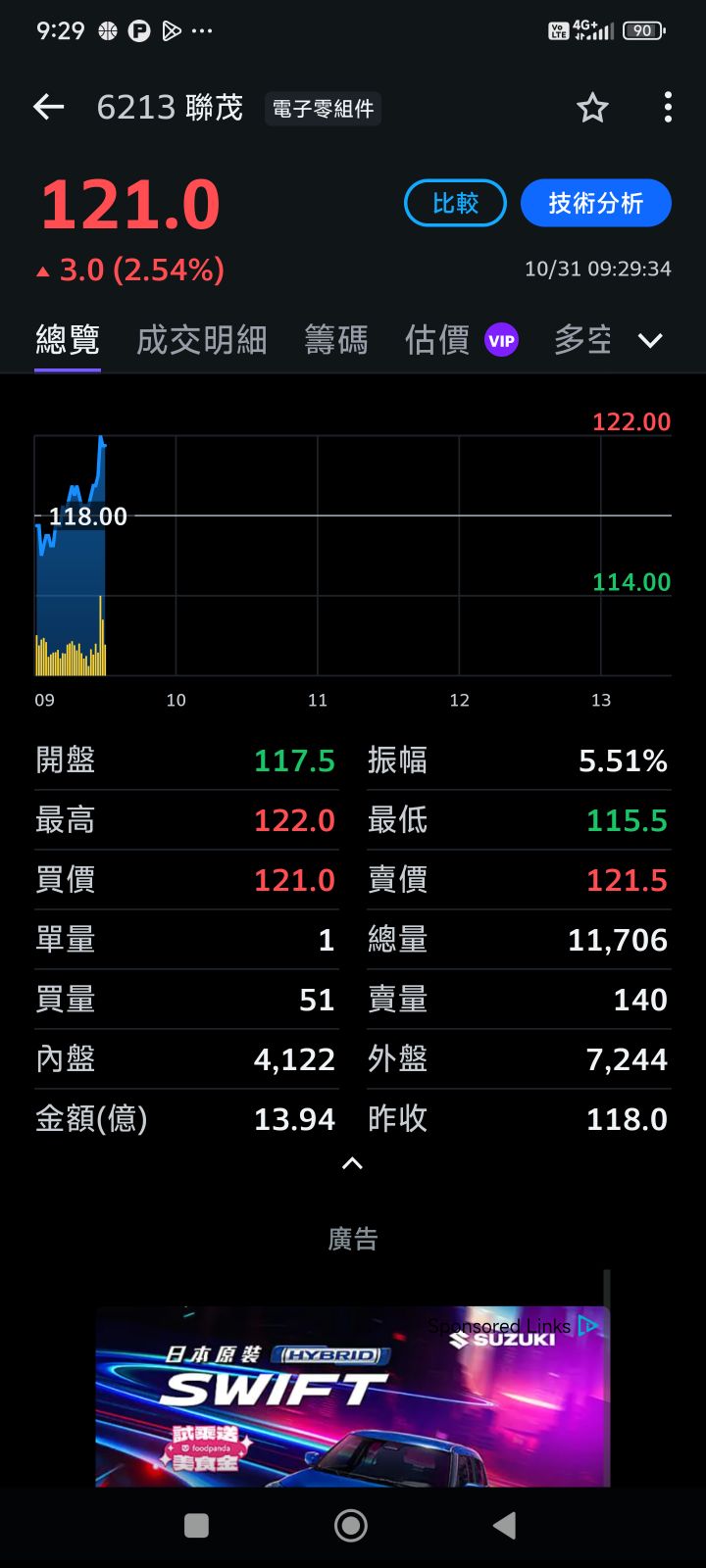Screen dimensions: 706x1568
Task: Open the intraday price chart
Action: coord(353,556)
